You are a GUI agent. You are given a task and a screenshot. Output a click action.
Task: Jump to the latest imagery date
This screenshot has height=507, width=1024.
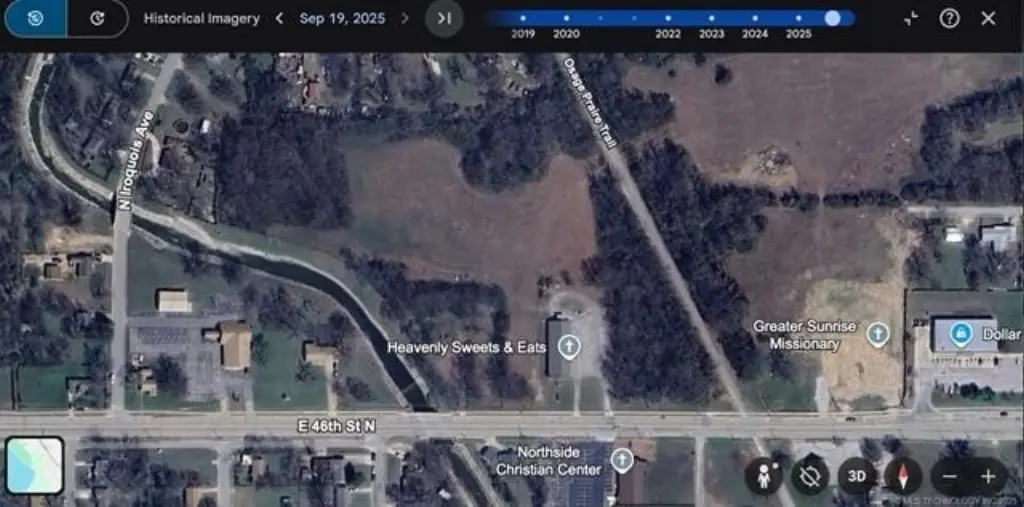(x=444, y=18)
